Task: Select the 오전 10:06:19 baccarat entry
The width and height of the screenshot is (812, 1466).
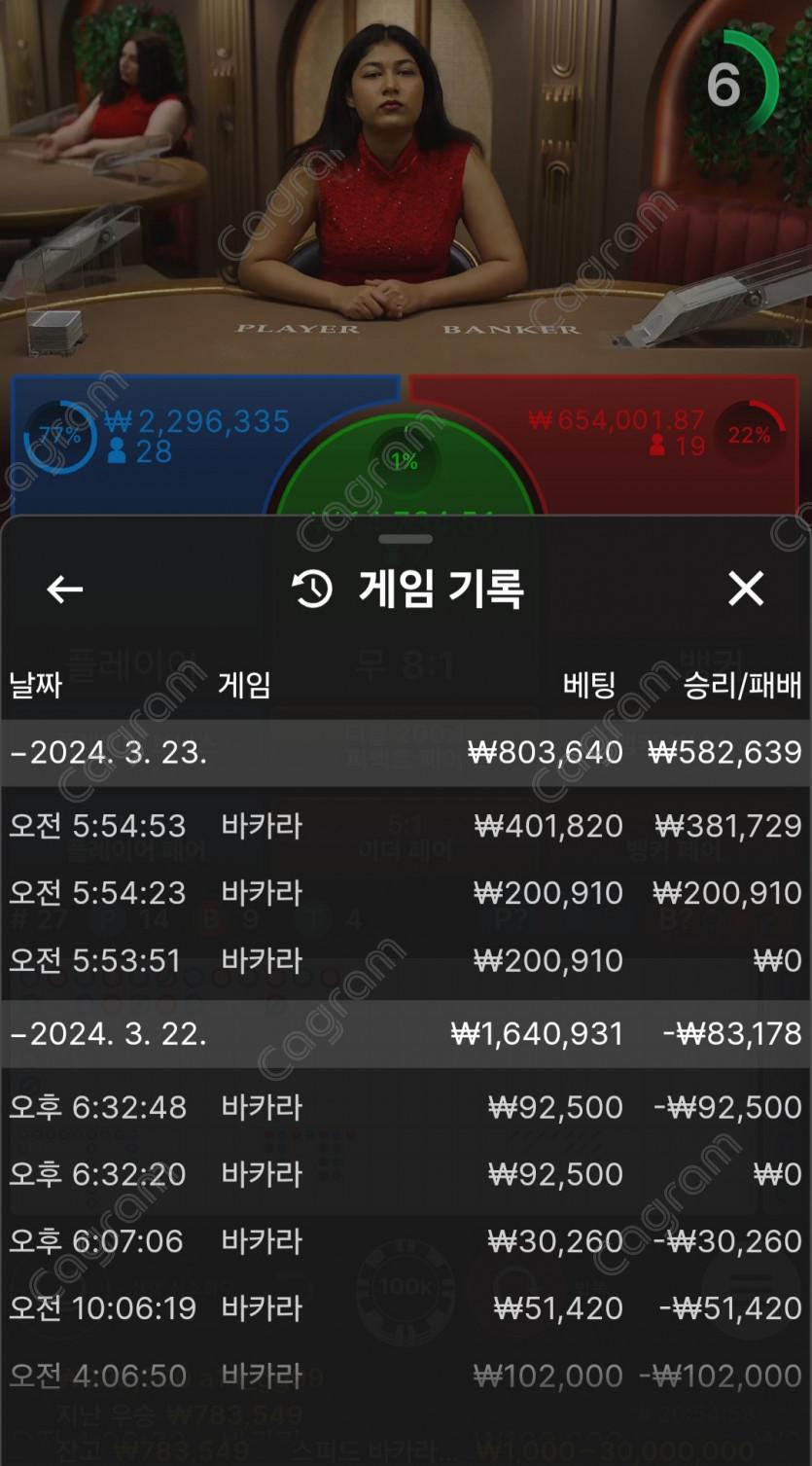Action: 406,1308
